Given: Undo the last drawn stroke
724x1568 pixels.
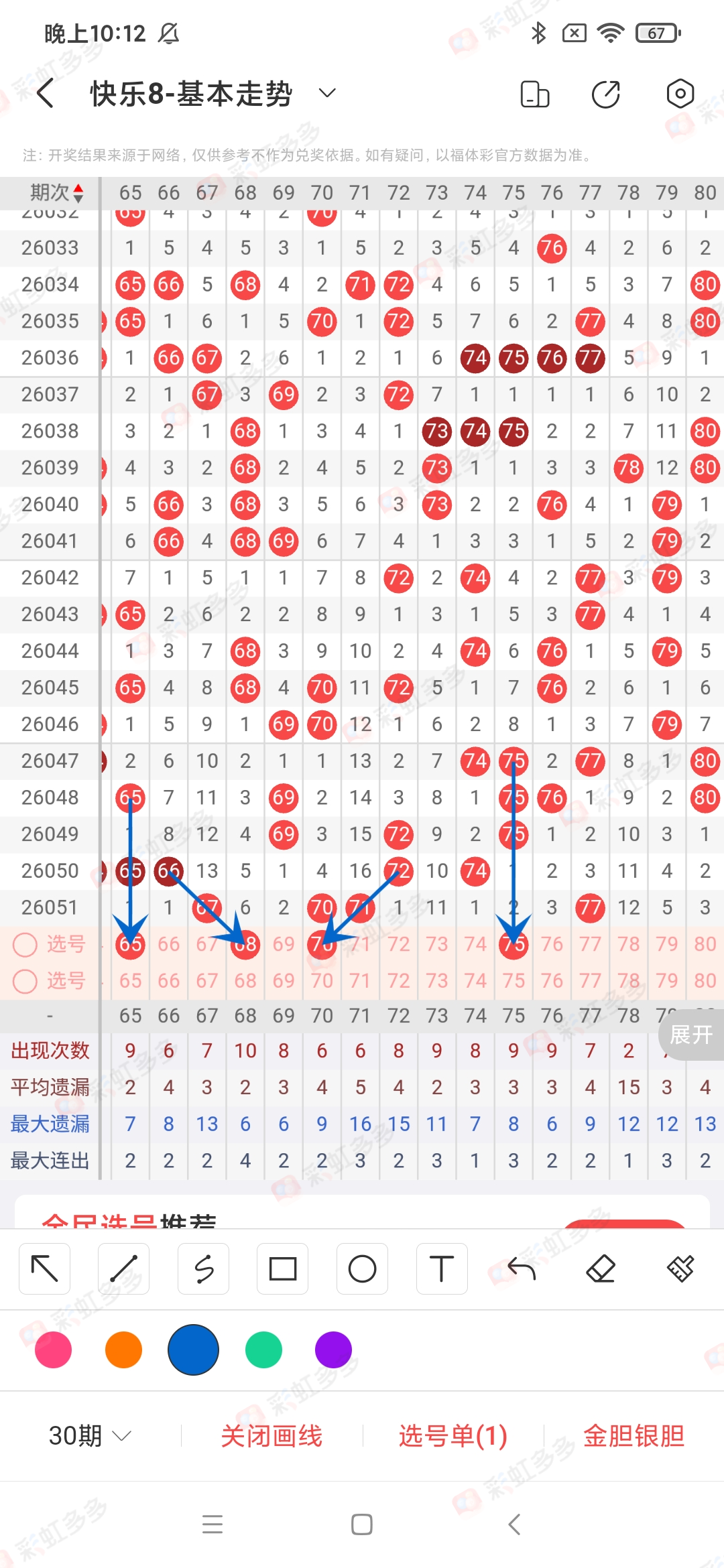Looking at the screenshot, I should pyautogui.click(x=522, y=1268).
